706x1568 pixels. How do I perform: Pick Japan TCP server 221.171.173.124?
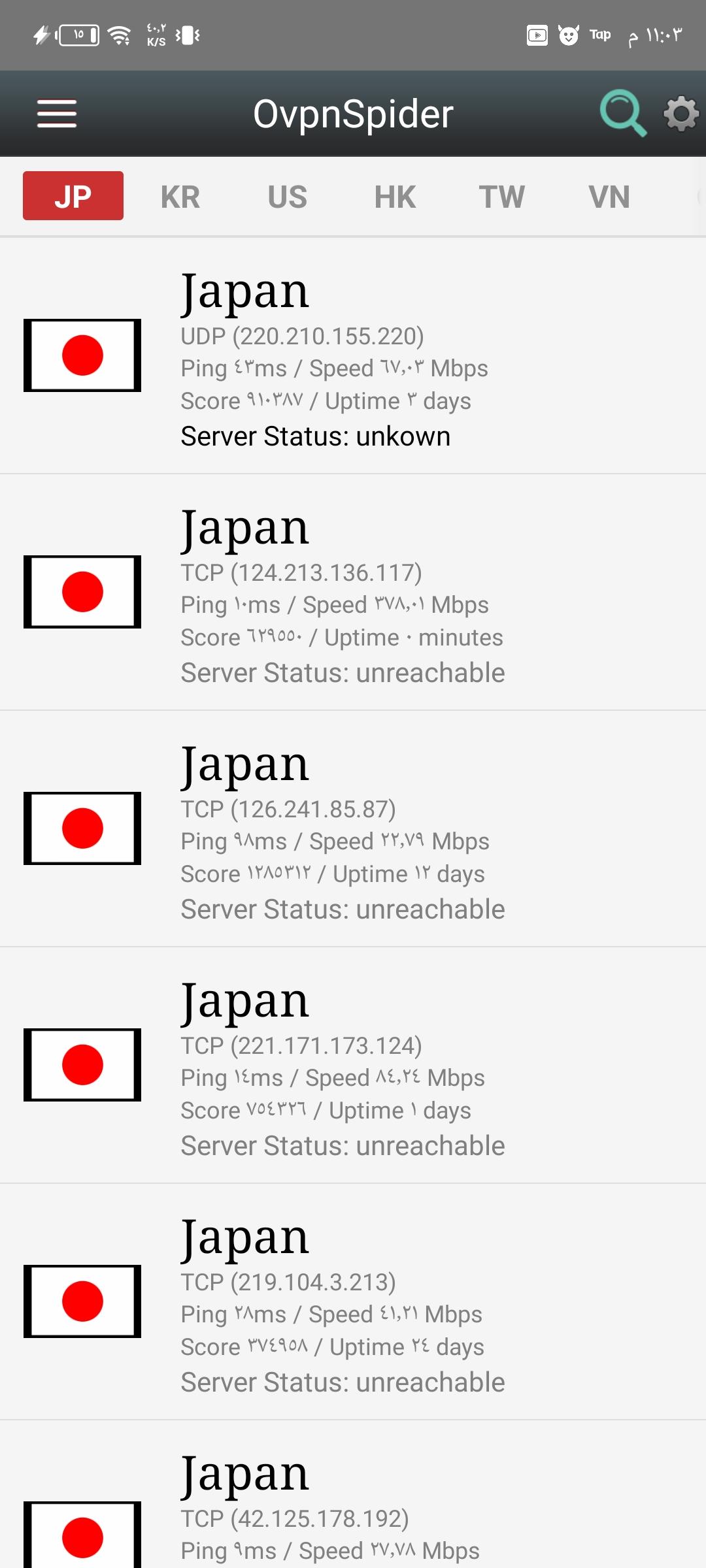click(x=353, y=1066)
